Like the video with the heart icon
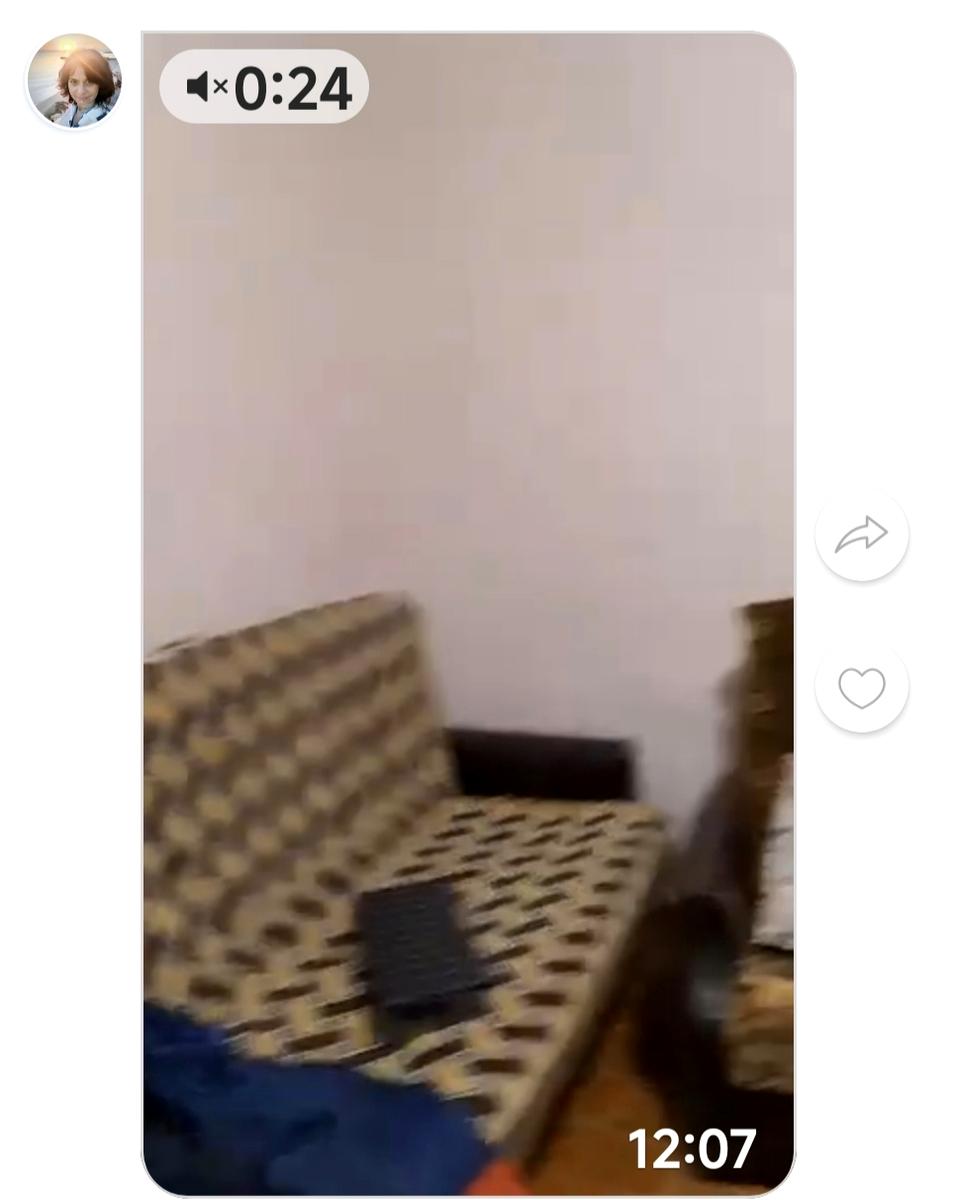 pos(861,688)
